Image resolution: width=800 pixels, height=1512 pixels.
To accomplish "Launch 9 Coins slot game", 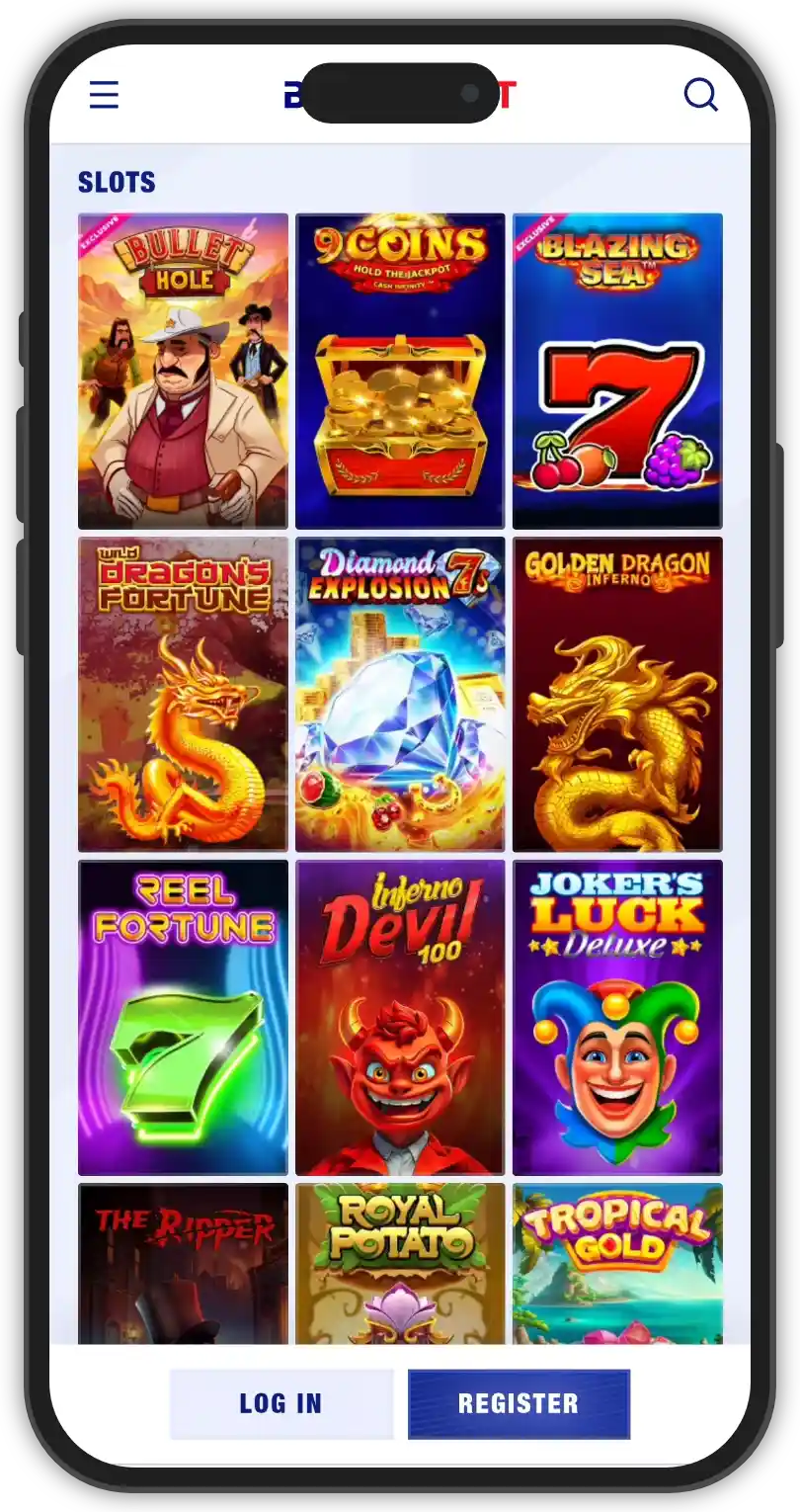I will pyautogui.click(x=400, y=371).
